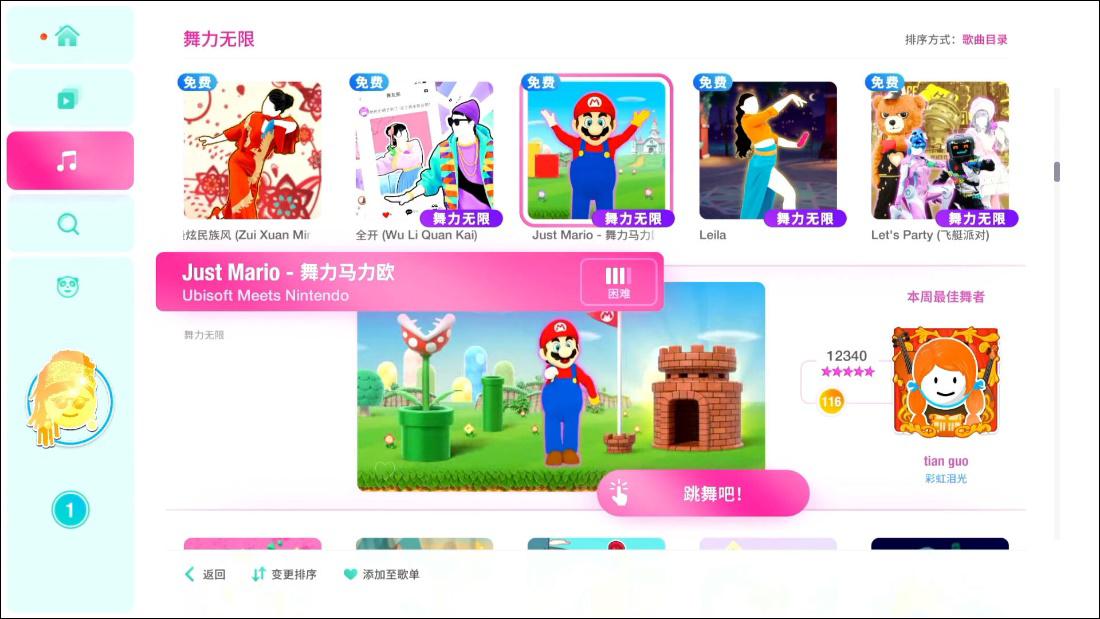The height and width of the screenshot is (619, 1100).
Task: Select the Just Mario song tile
Action: 596,151
